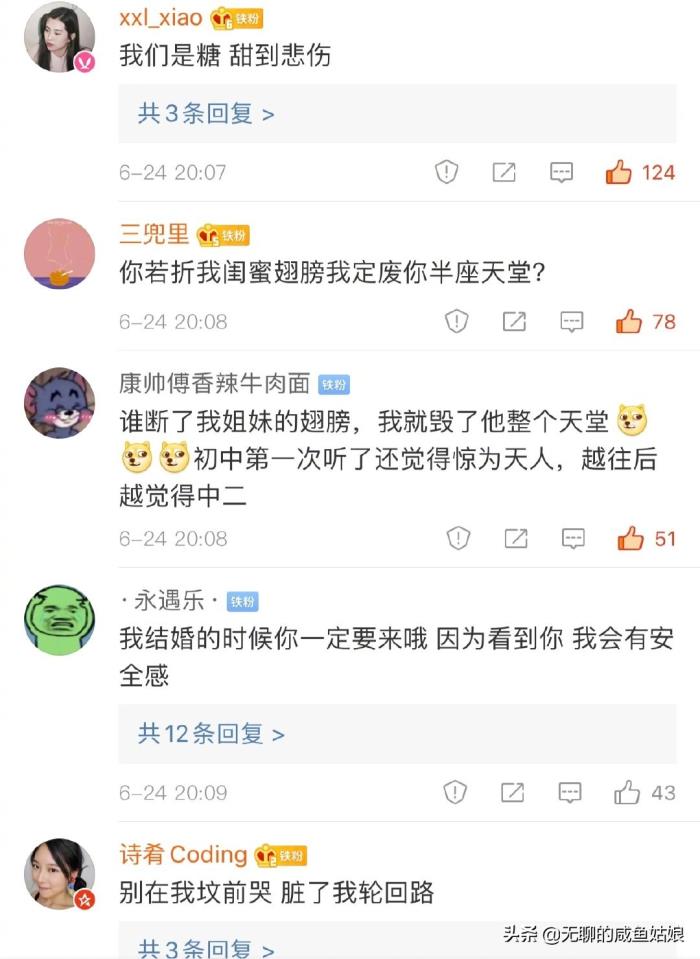Like 永遇乐's comment with 43 likes

(x=627, y=793)
